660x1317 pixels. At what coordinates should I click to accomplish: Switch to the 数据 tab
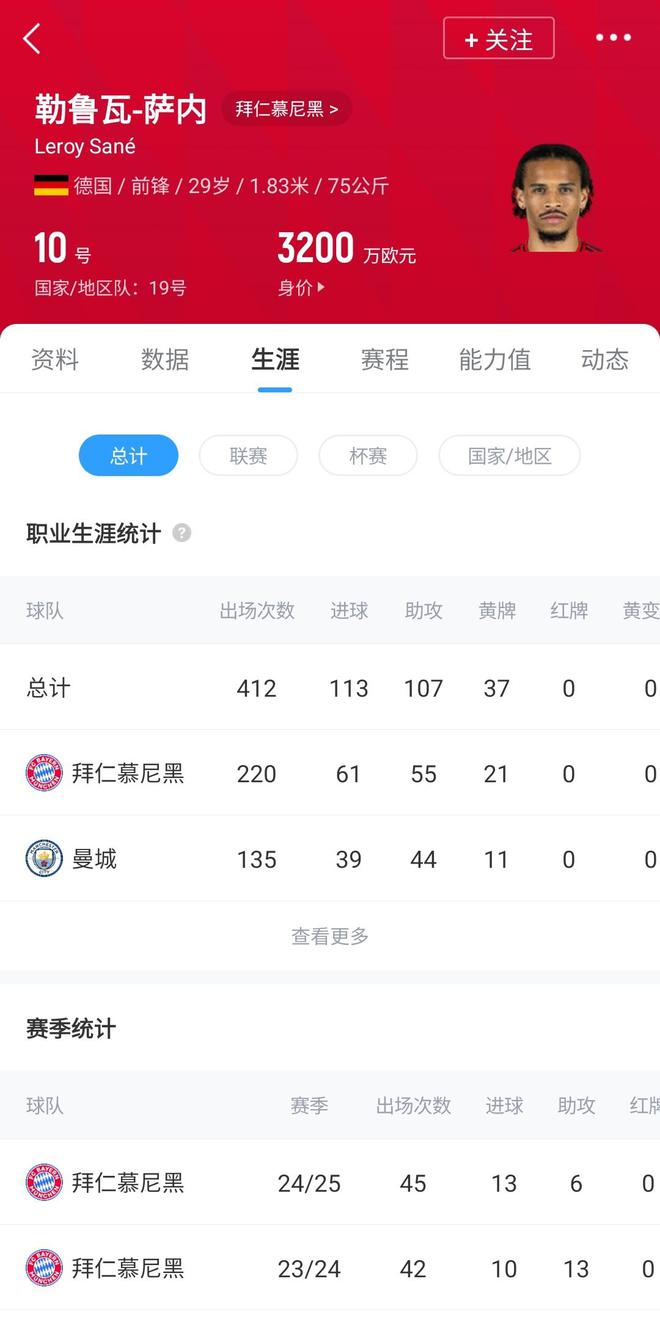[x=165, y=359]
